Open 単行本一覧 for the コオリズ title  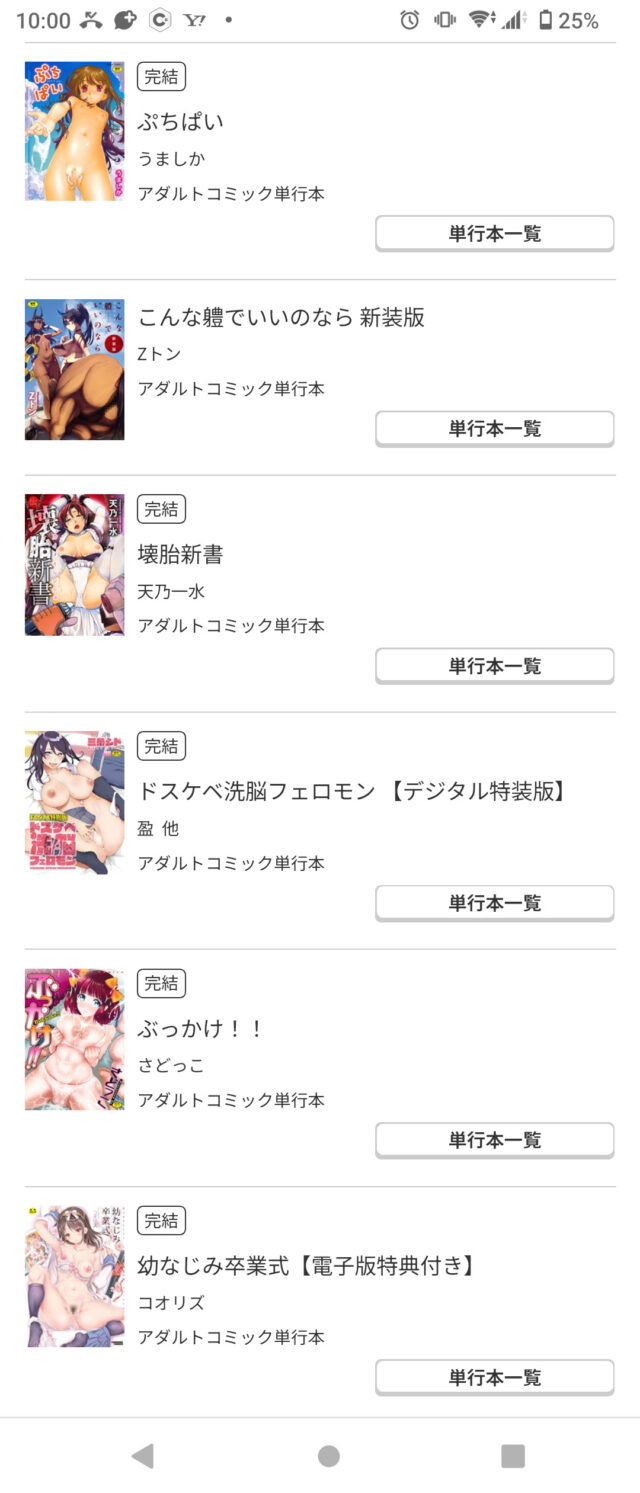click(494, 1377)
